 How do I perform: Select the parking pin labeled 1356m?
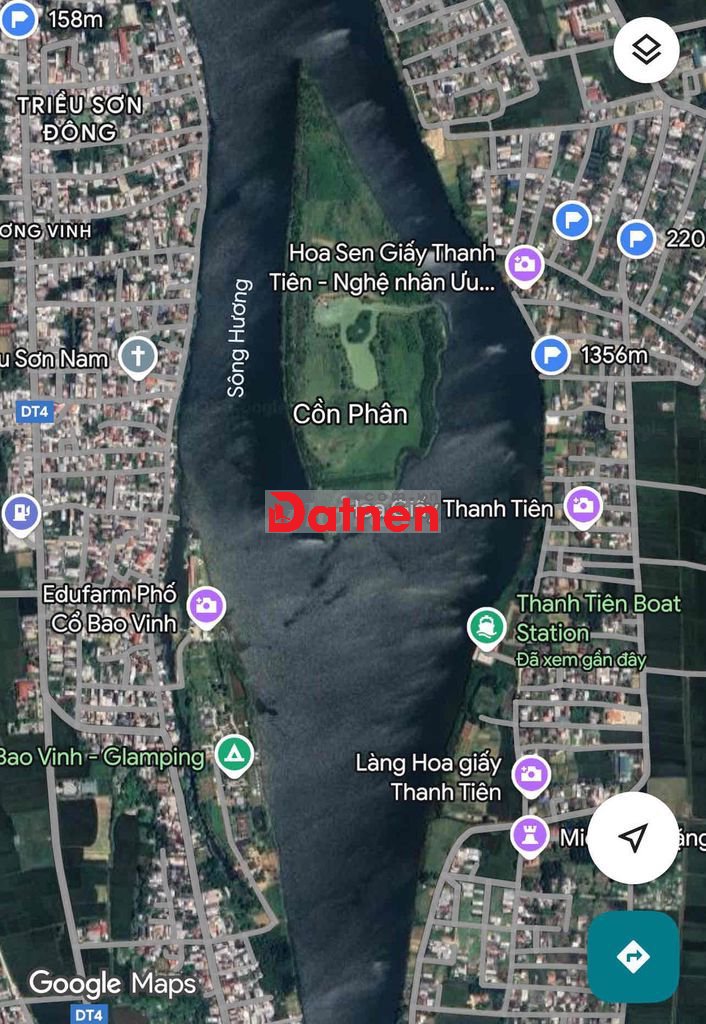pos(550,355)
